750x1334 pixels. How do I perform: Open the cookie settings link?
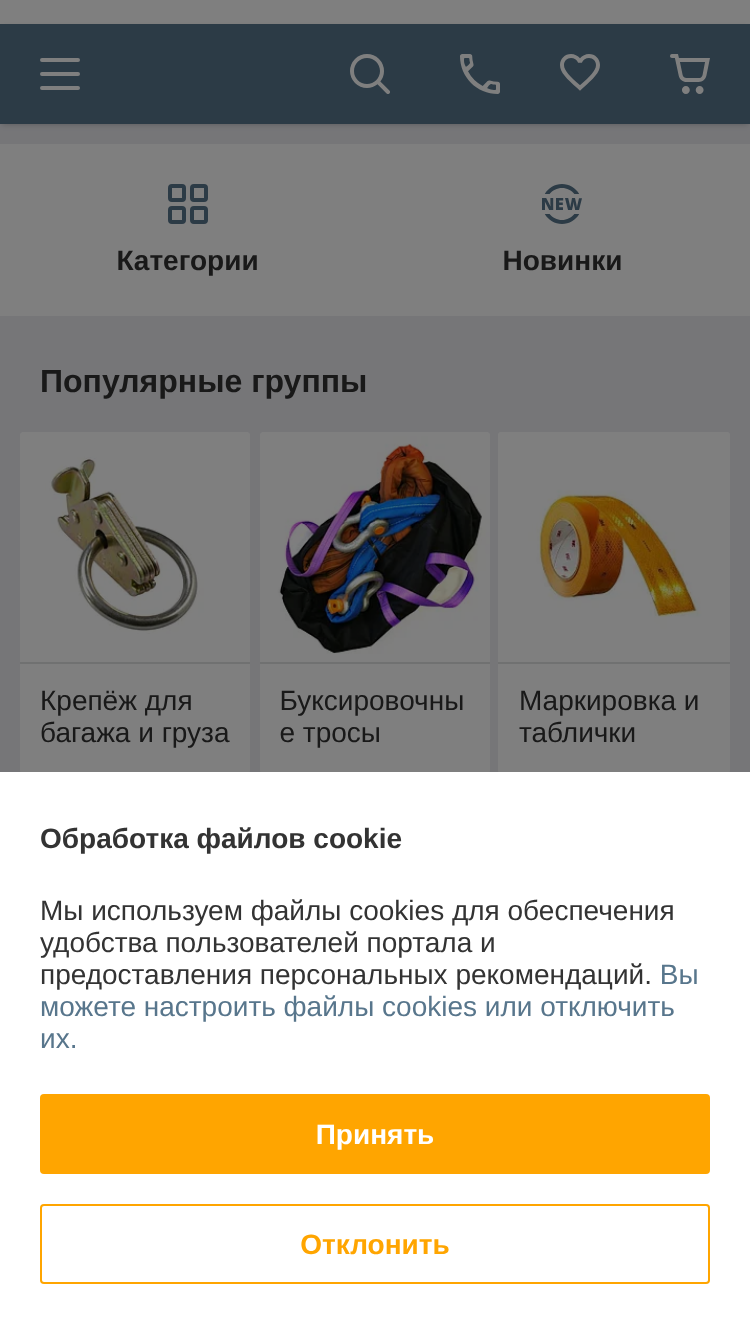(369, 1006)
